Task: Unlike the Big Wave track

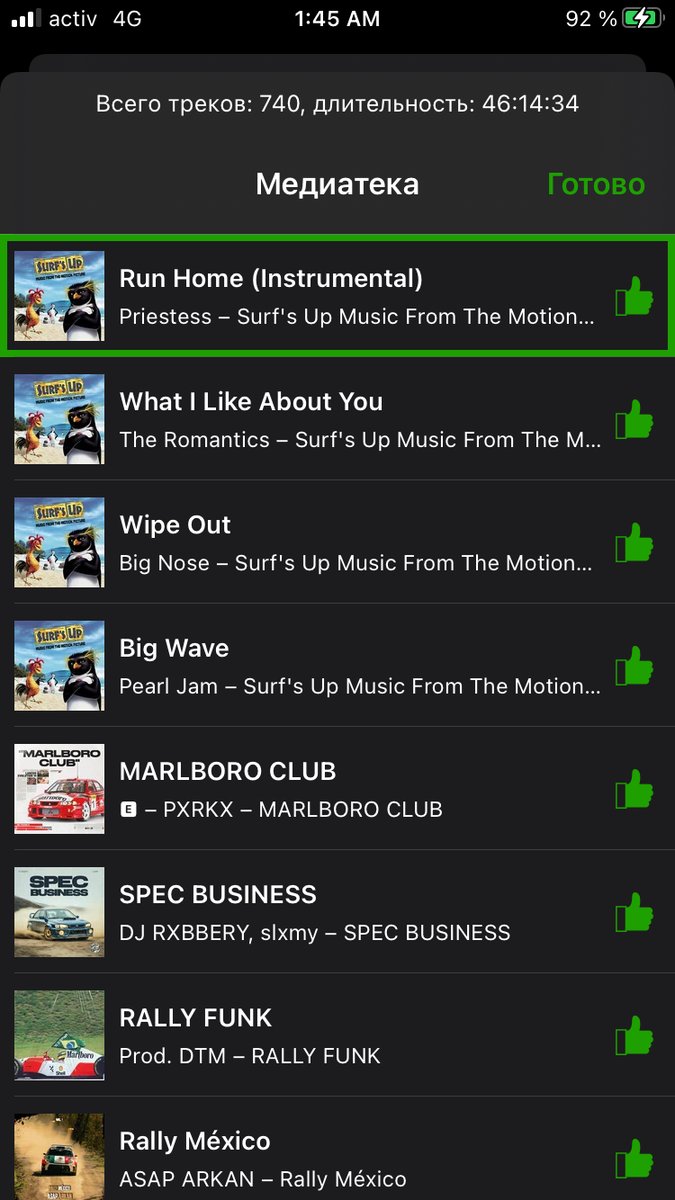Action: tap(634, 665)
